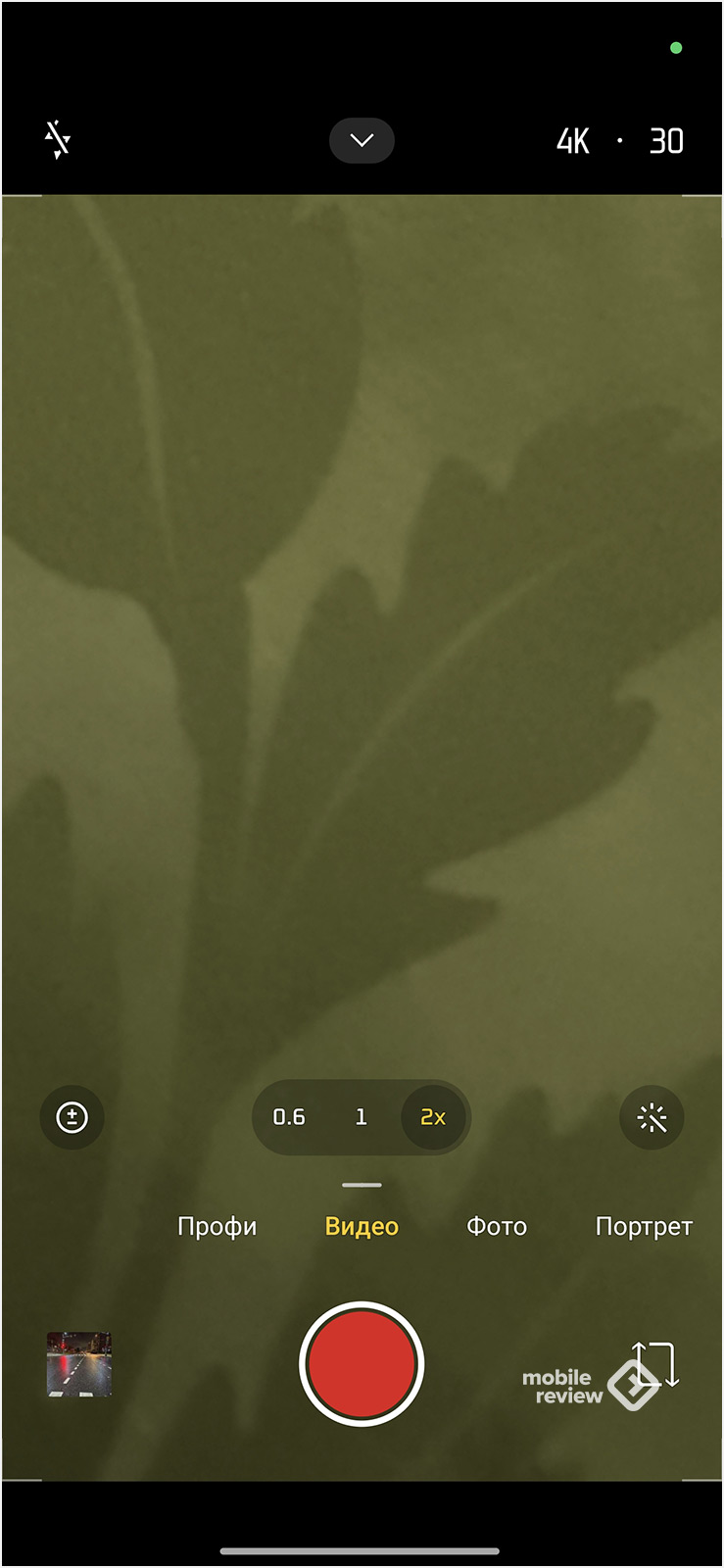Image resolution: width=724 pixels, height=1568 pixels.
Task: Switch to Профи mode
Action: 217,1227
